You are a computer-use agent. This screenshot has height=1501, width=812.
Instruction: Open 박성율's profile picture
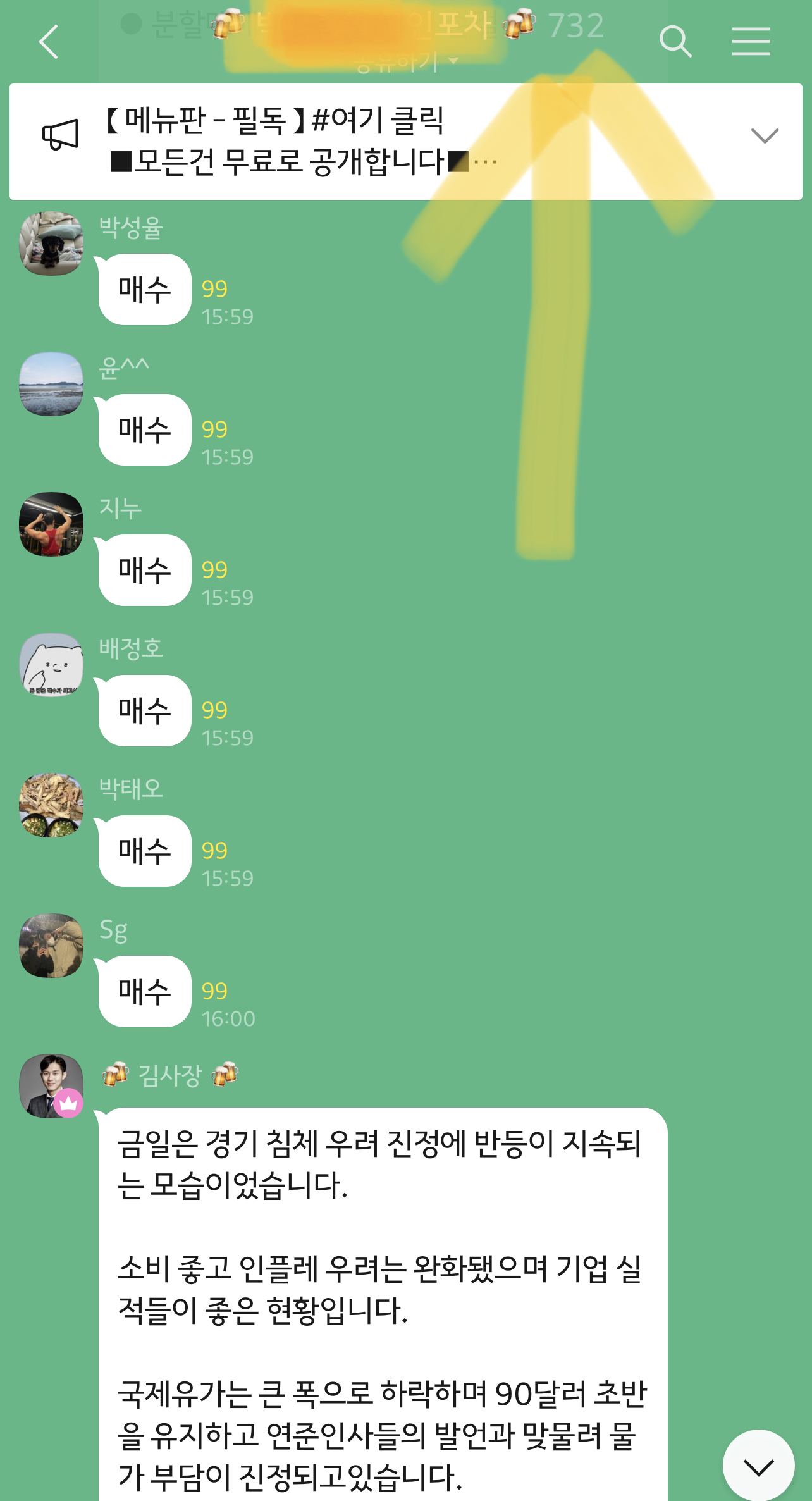tap(51, 243)
